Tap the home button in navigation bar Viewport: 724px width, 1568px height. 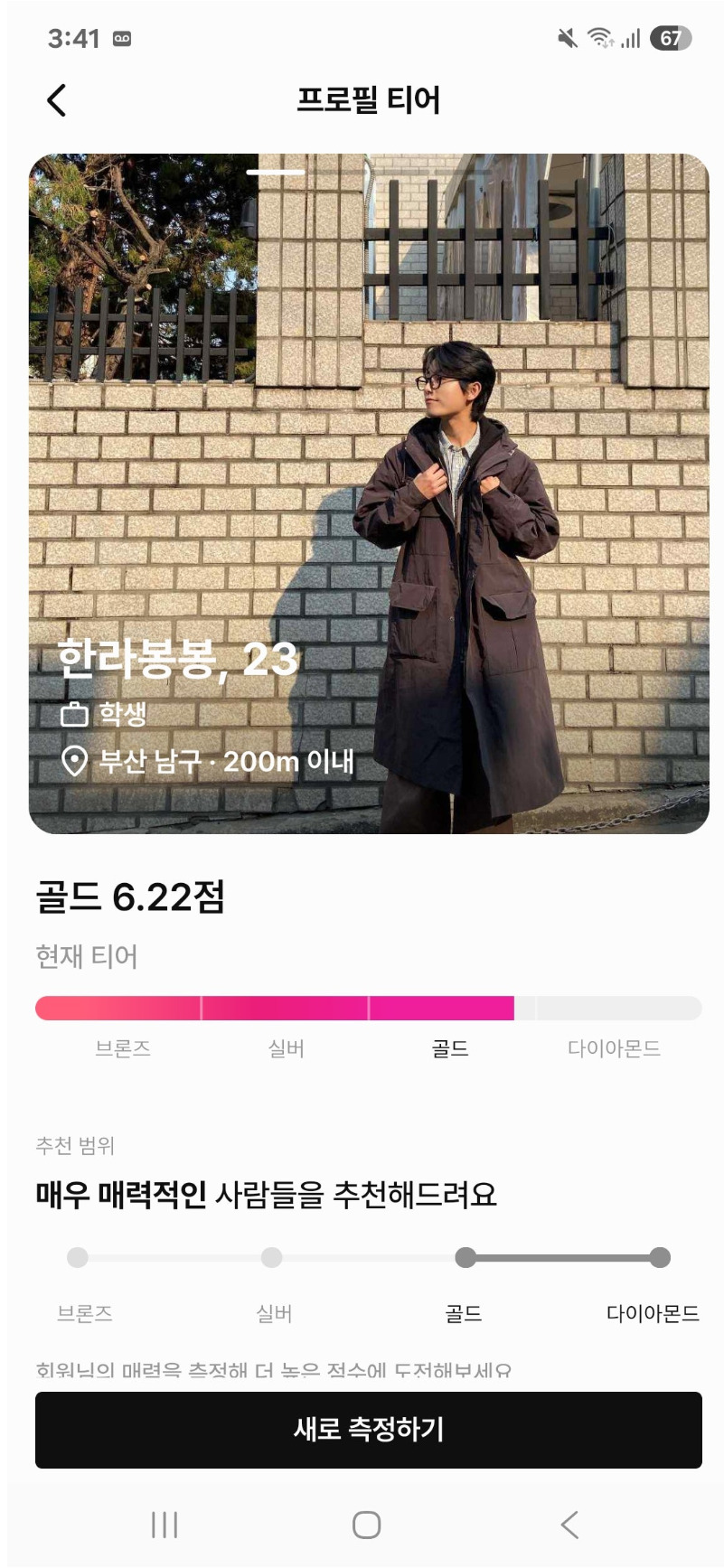[365, 1525]
